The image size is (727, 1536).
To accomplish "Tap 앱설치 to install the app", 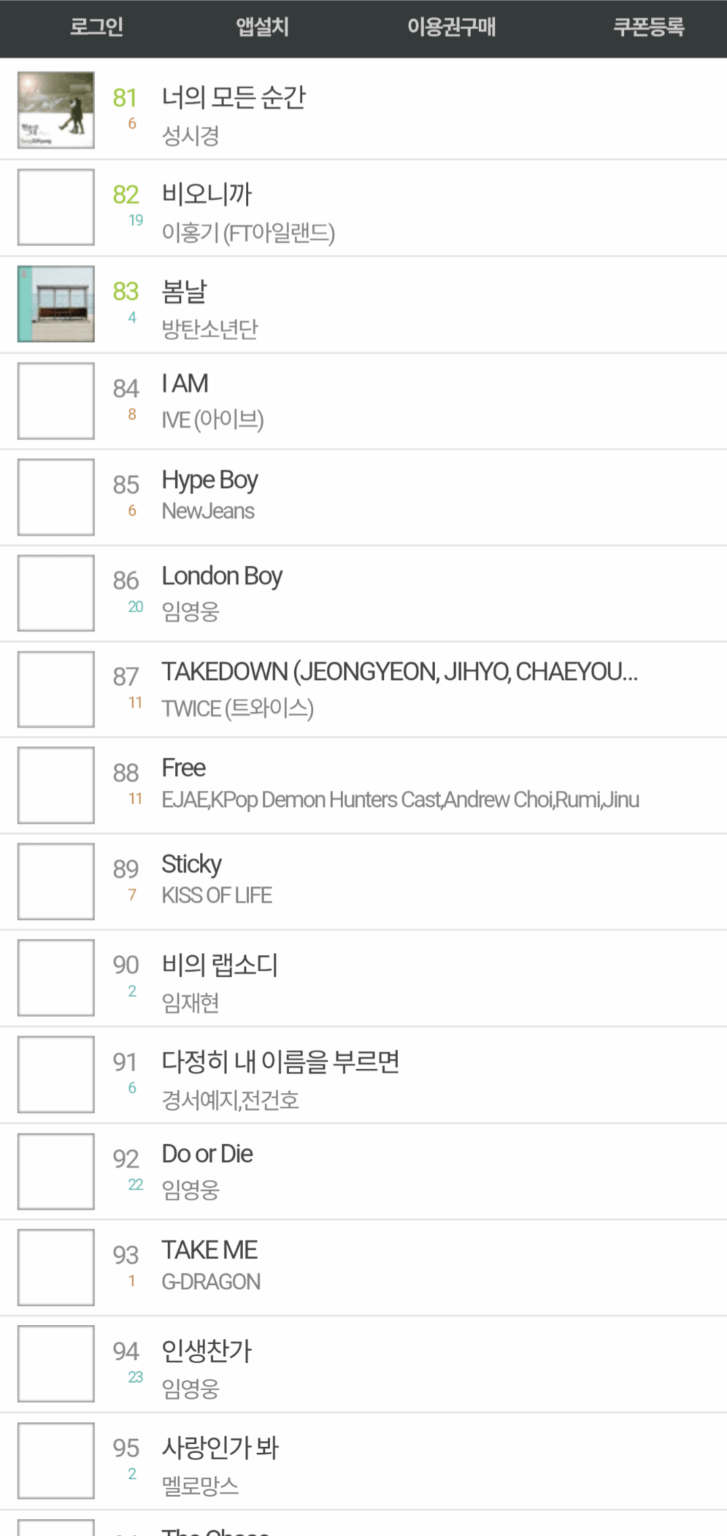I will 262,28.
